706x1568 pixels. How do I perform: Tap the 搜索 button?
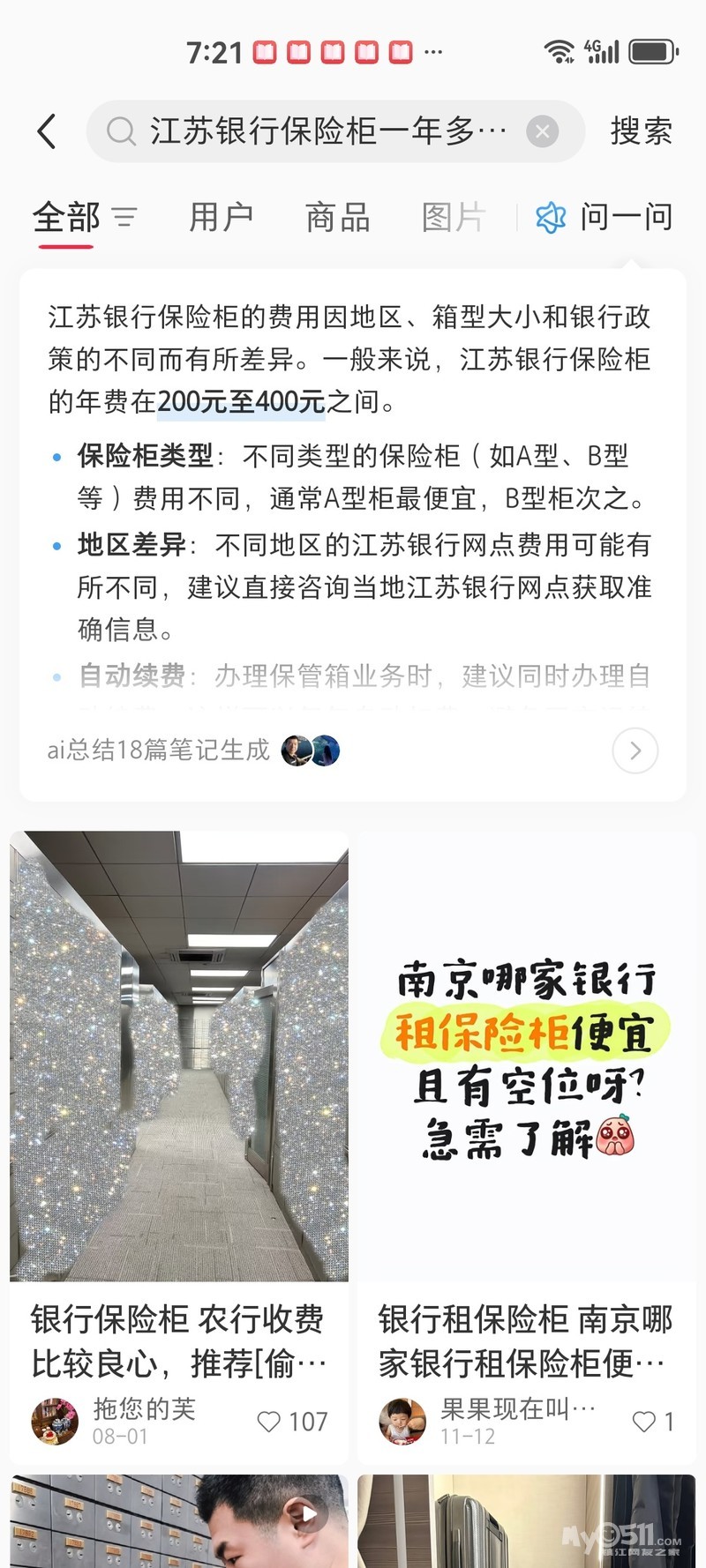click(641, 132)
